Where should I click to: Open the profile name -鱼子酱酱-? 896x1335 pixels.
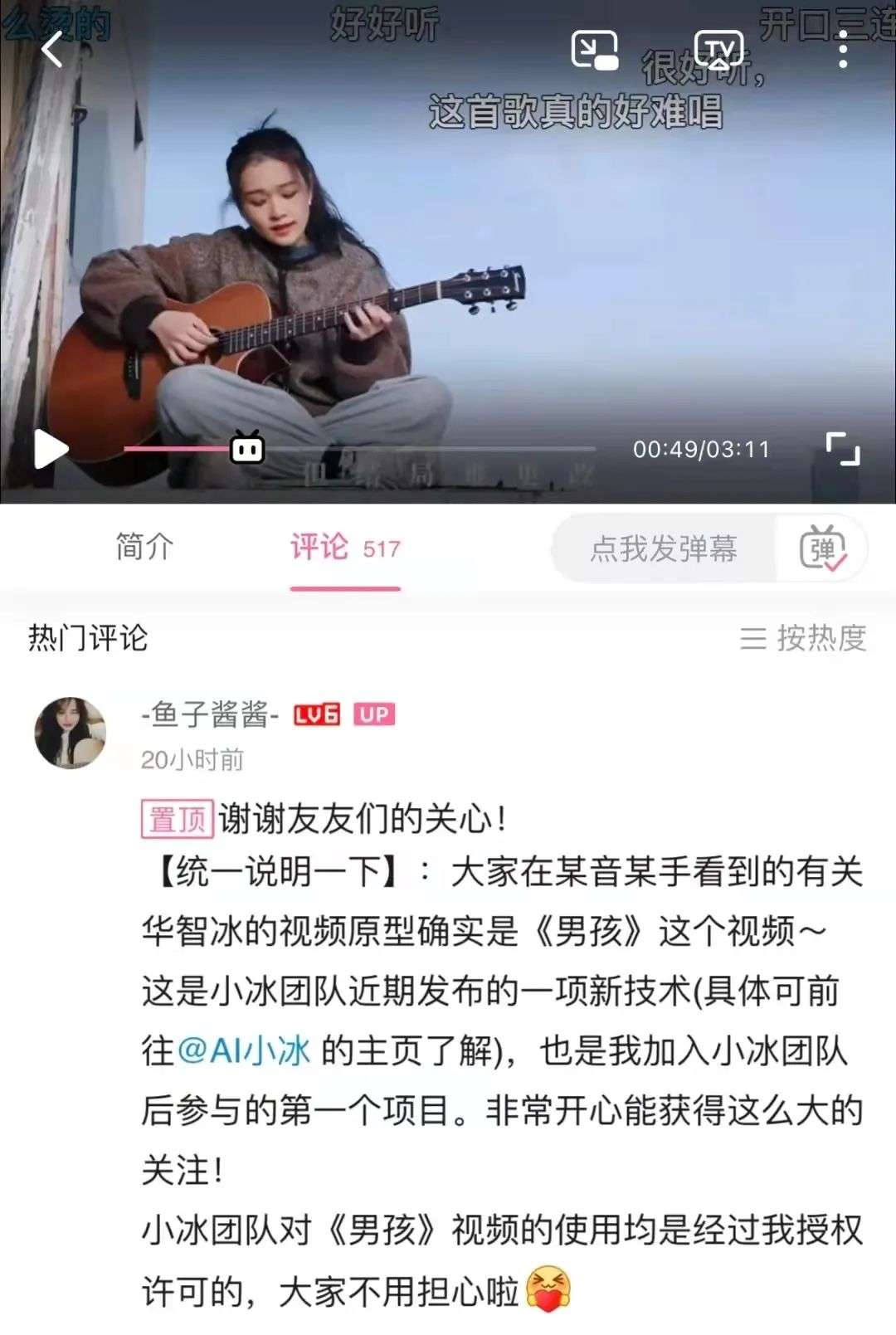(210, 714)
